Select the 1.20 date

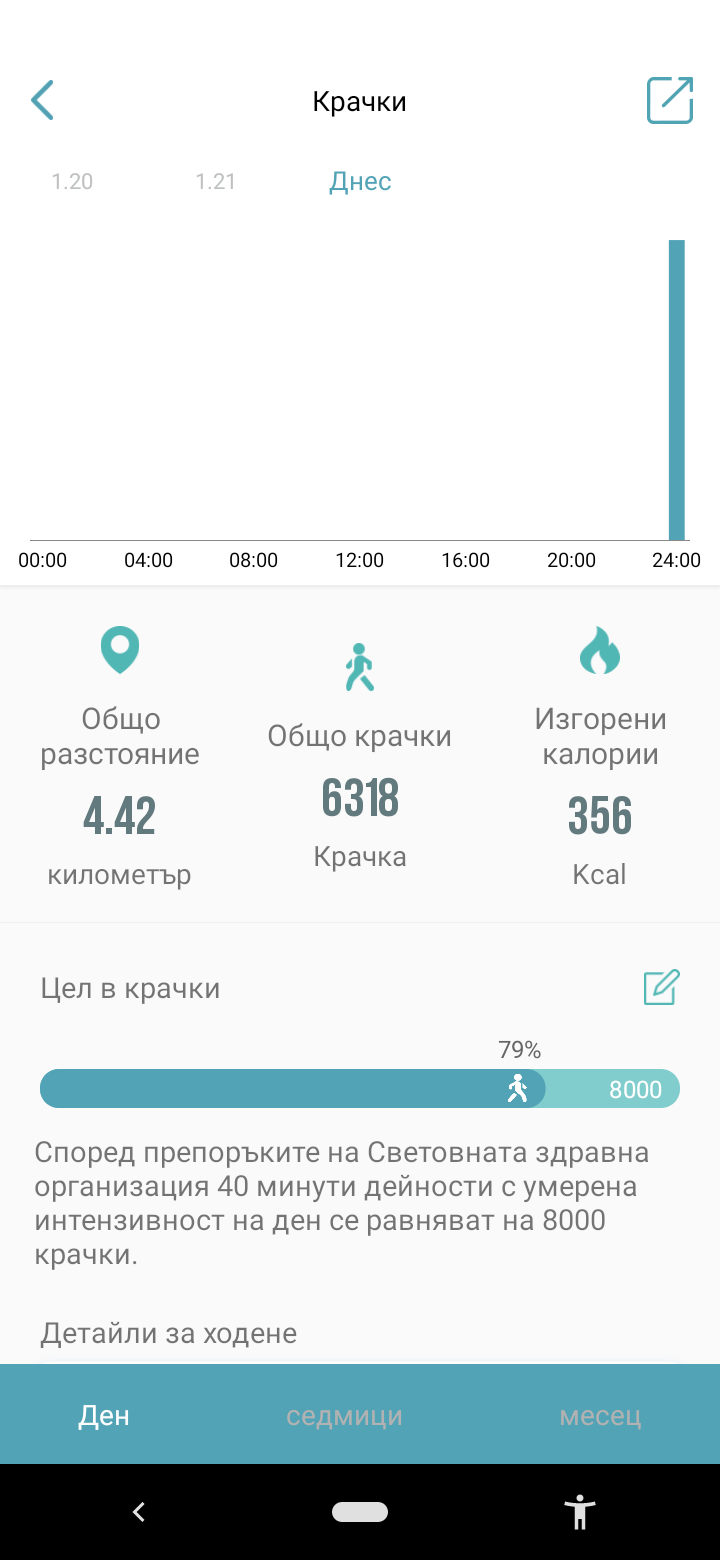[72, 181]
